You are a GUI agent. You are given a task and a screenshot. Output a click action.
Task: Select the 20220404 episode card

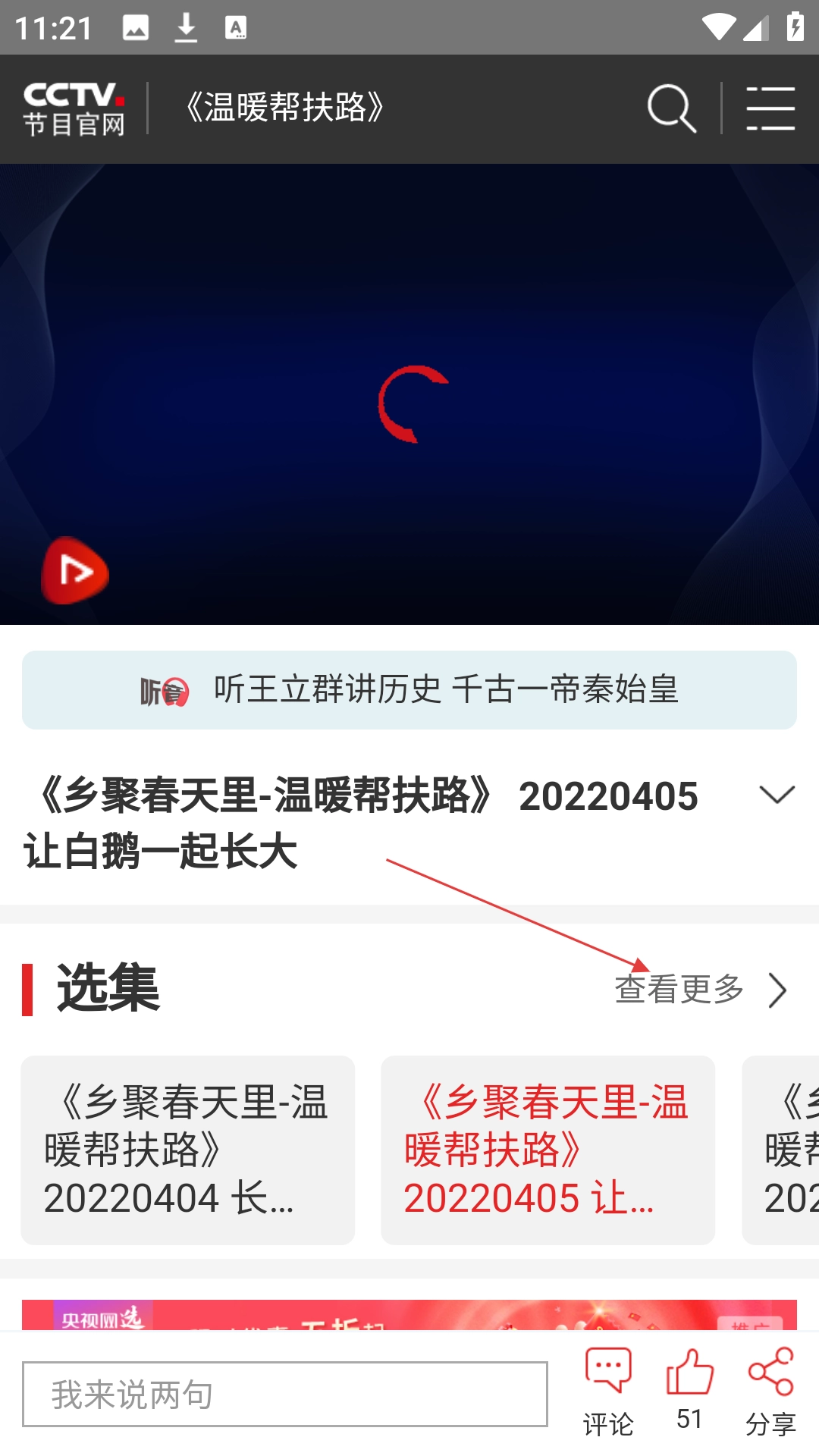[187, 1150]
